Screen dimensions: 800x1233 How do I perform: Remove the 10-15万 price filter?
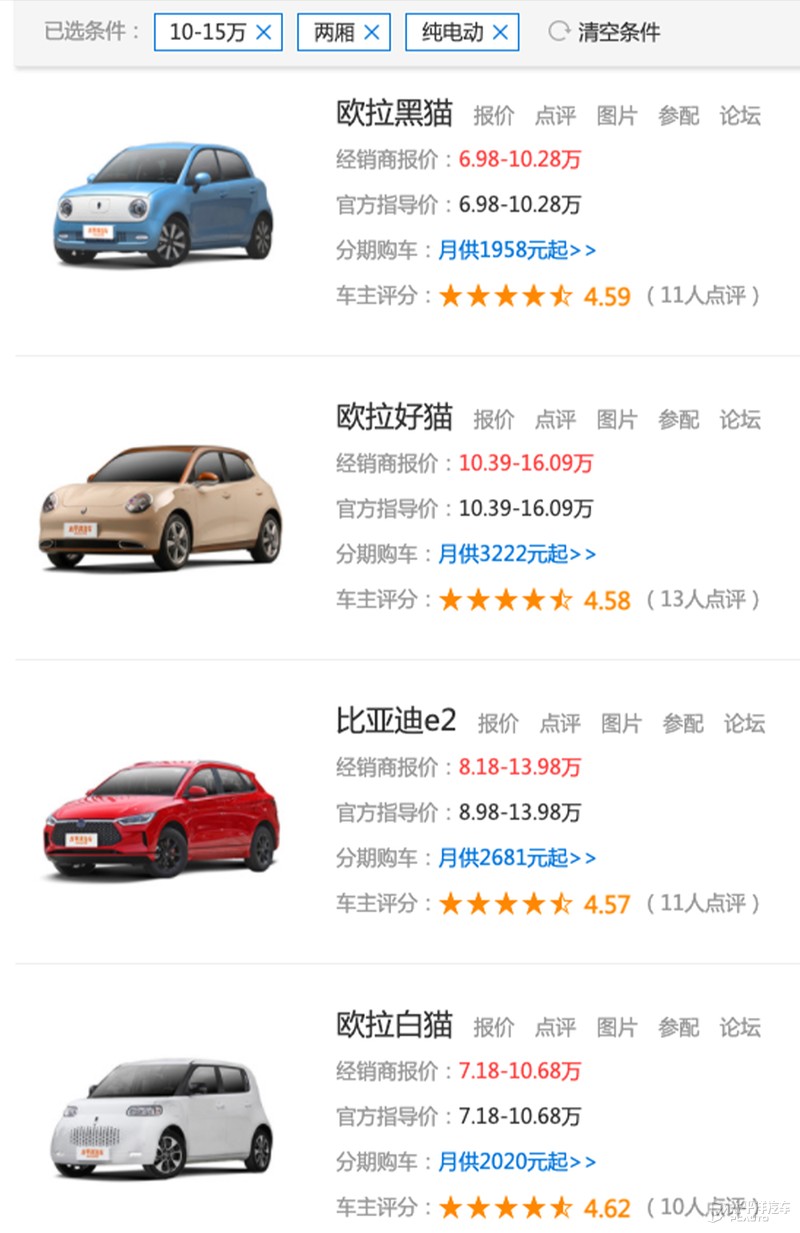(x=262, y=32)
